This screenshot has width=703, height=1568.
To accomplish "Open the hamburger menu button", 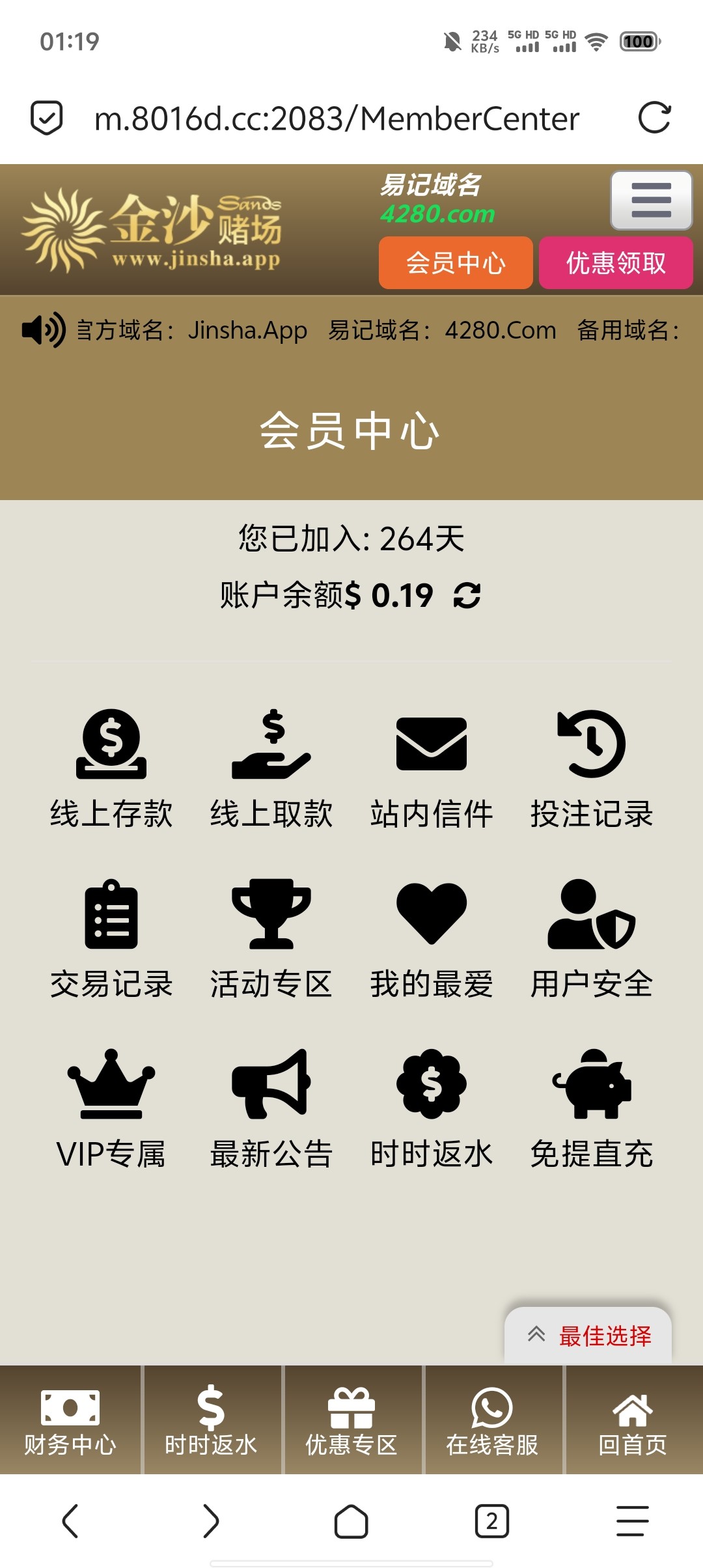I will [651, 201].
